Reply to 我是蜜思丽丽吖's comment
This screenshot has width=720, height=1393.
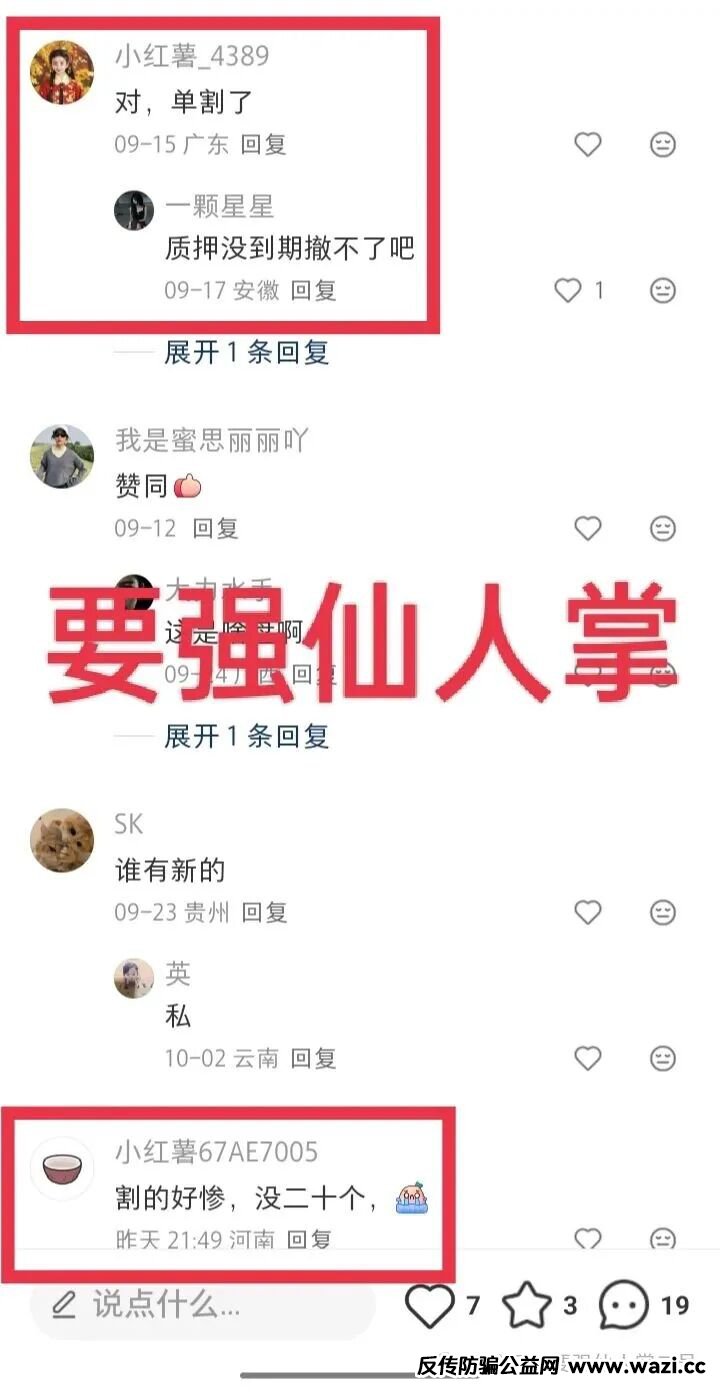coord(215,528)
